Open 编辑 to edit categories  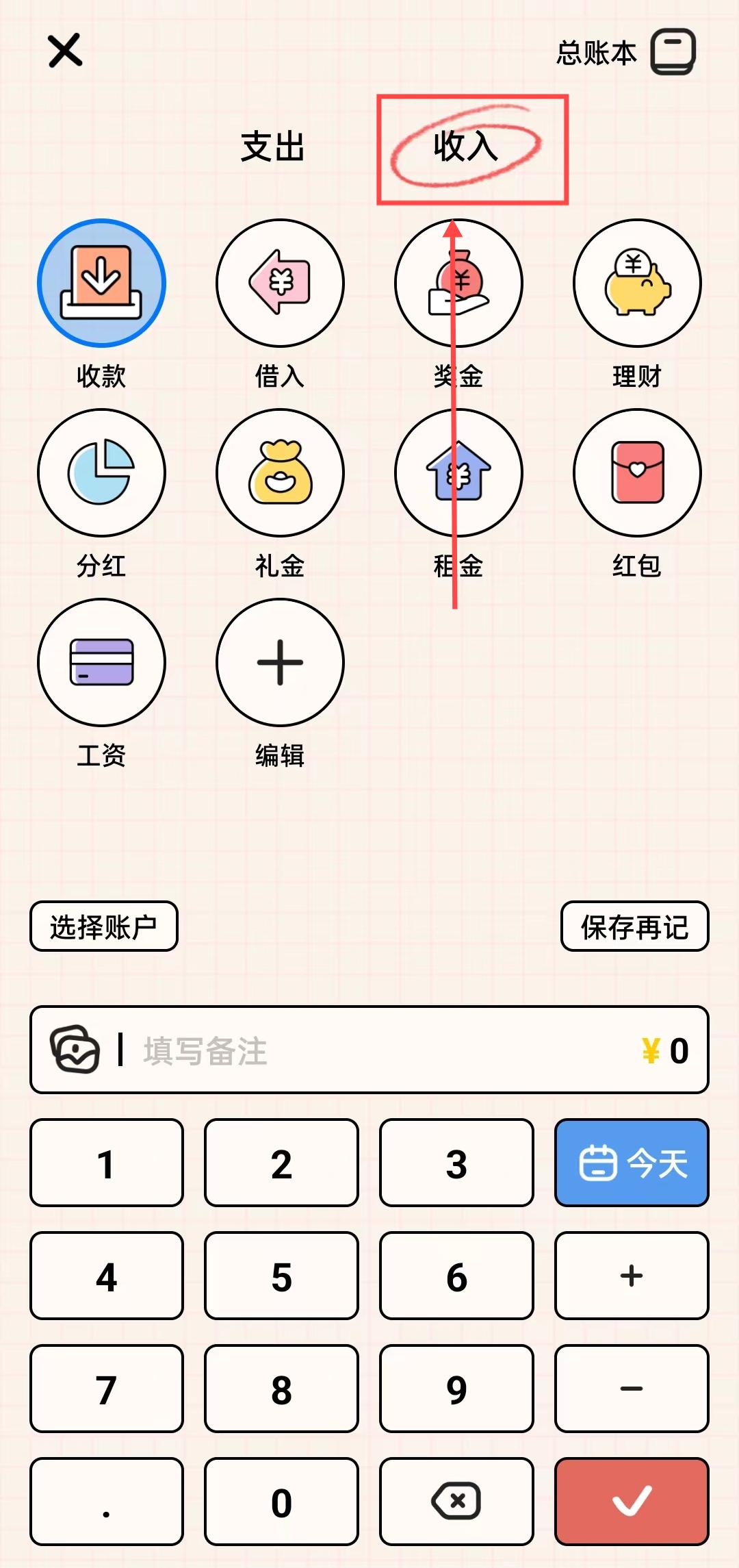tap(280, 663)
